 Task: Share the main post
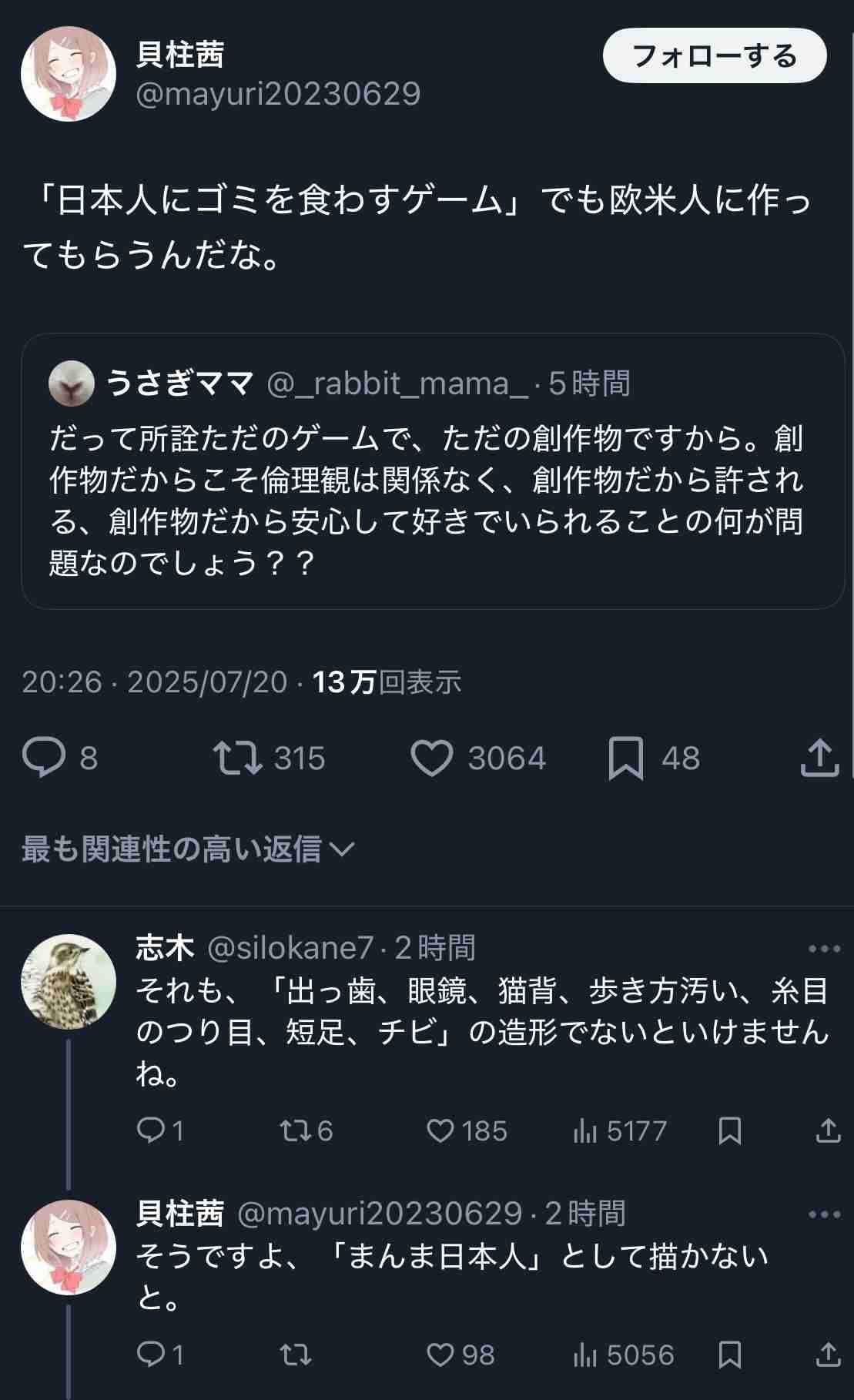(819, 757)
